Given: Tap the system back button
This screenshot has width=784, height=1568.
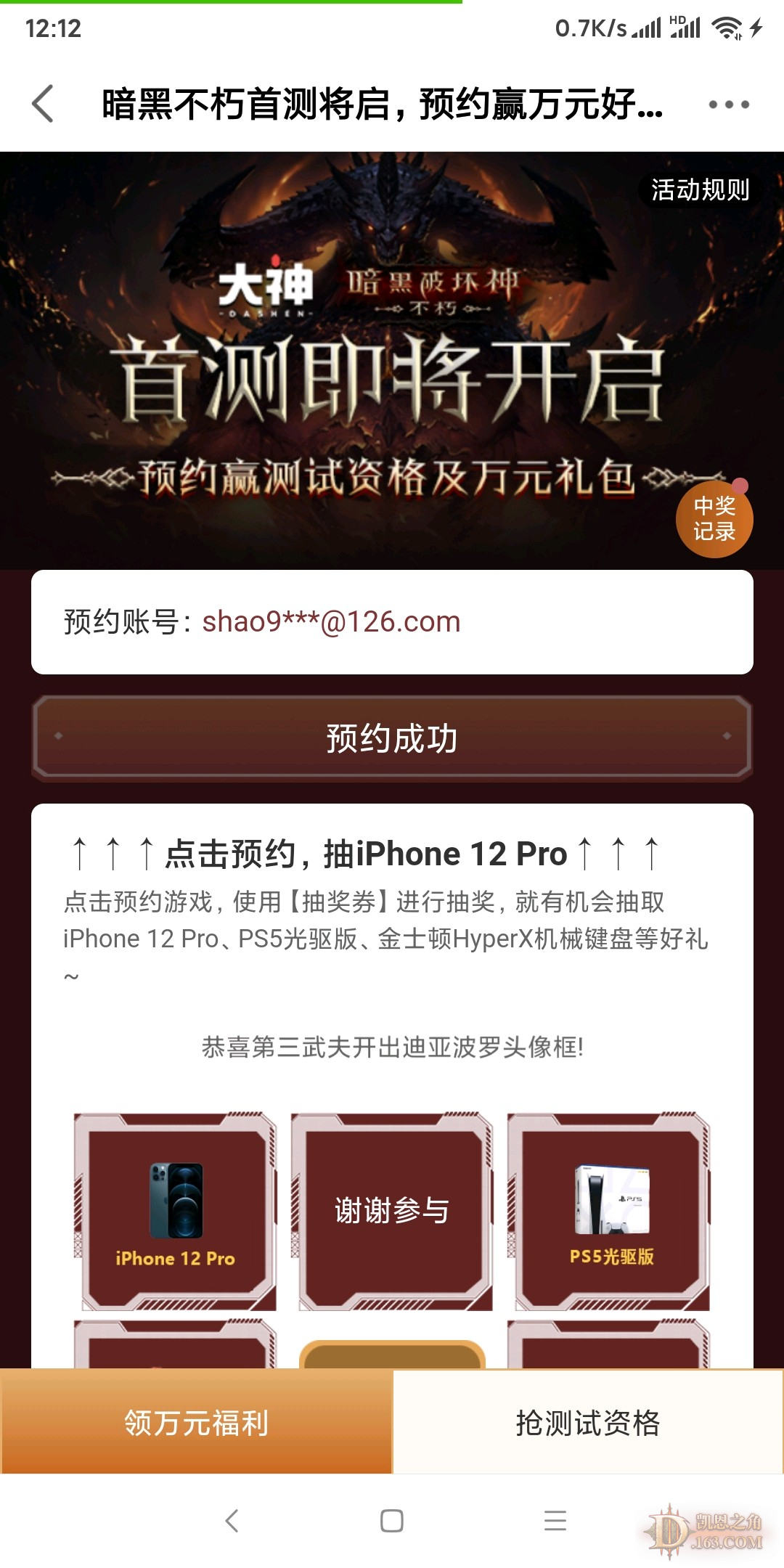Looking at the screenshot, I should [232, 1521].
